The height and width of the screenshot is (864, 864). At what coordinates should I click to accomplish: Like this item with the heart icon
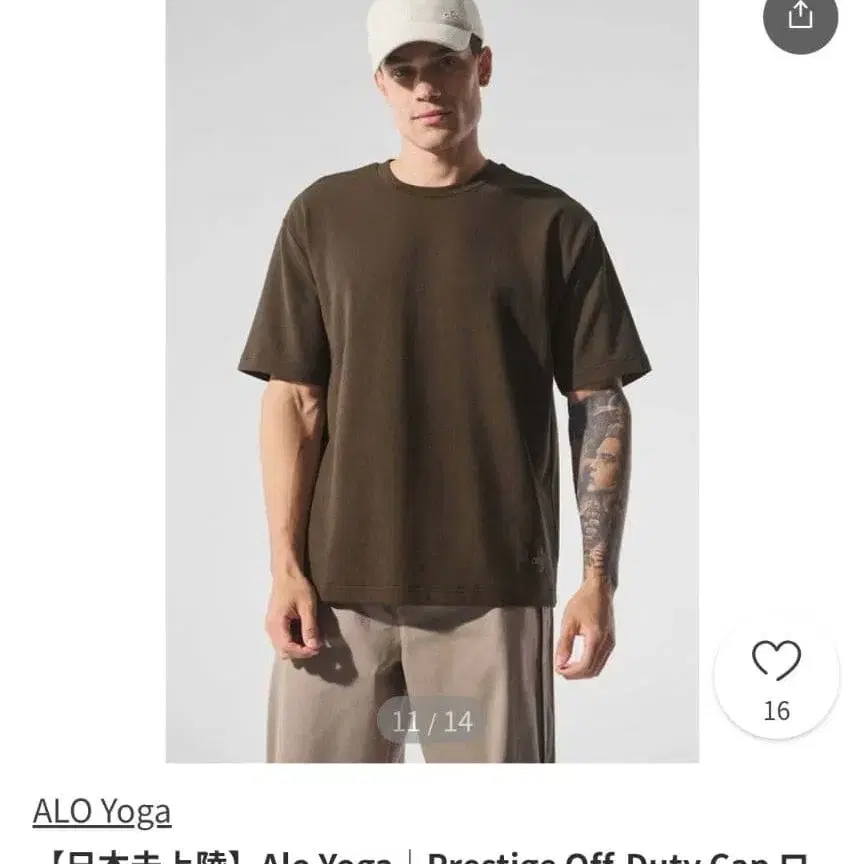(777, 662)
